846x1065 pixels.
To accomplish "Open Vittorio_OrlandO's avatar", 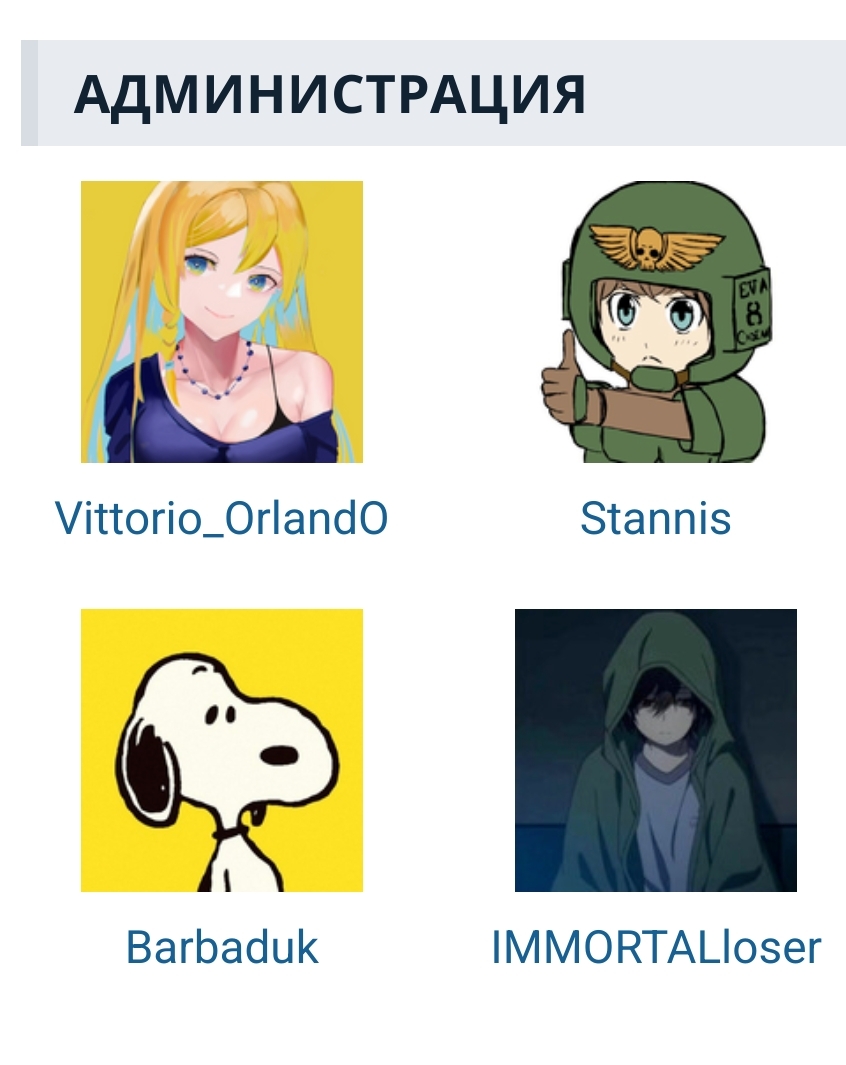I will [x=221, y=321].
